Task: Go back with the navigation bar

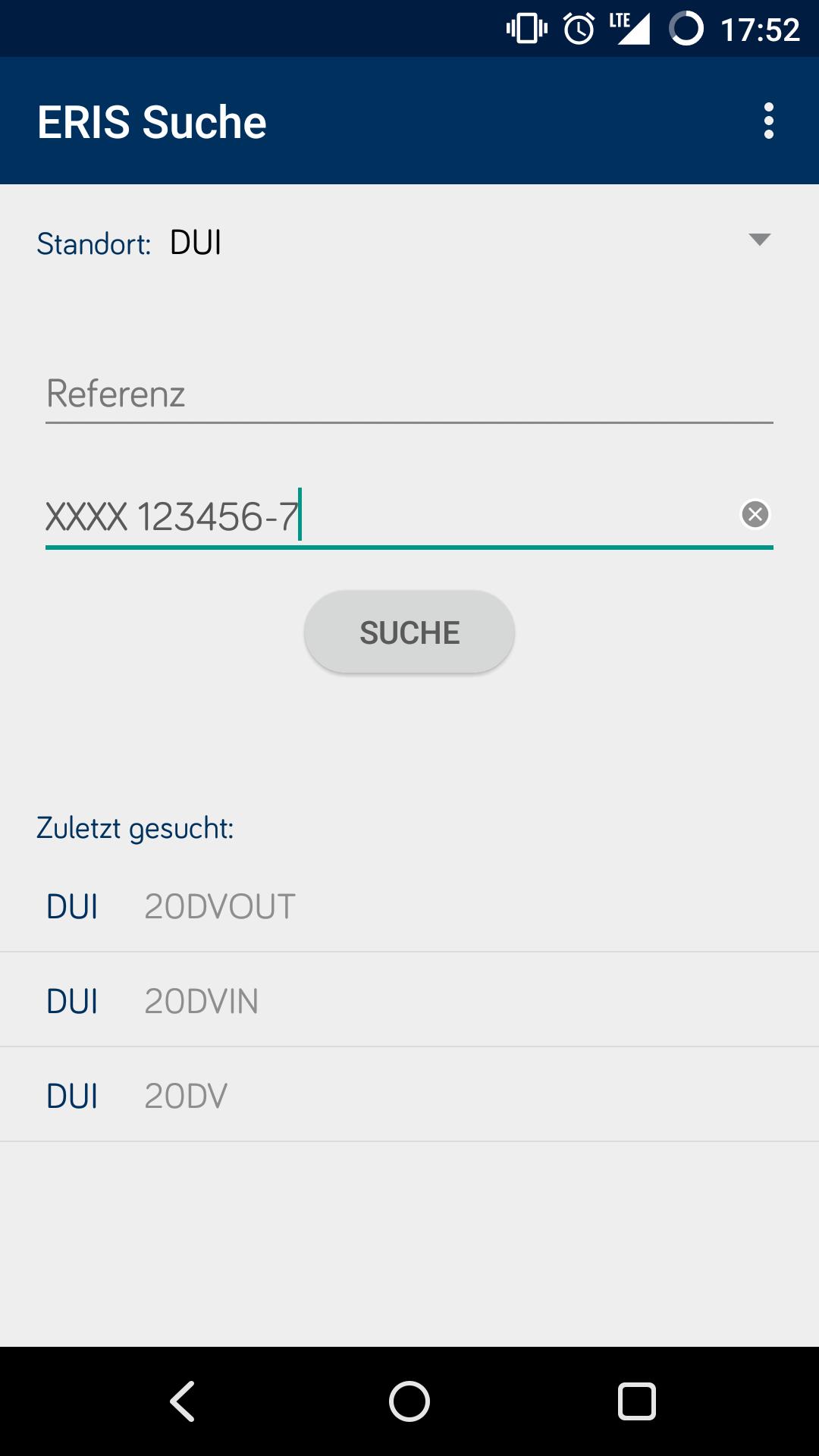Action: tap(183, 1401)
